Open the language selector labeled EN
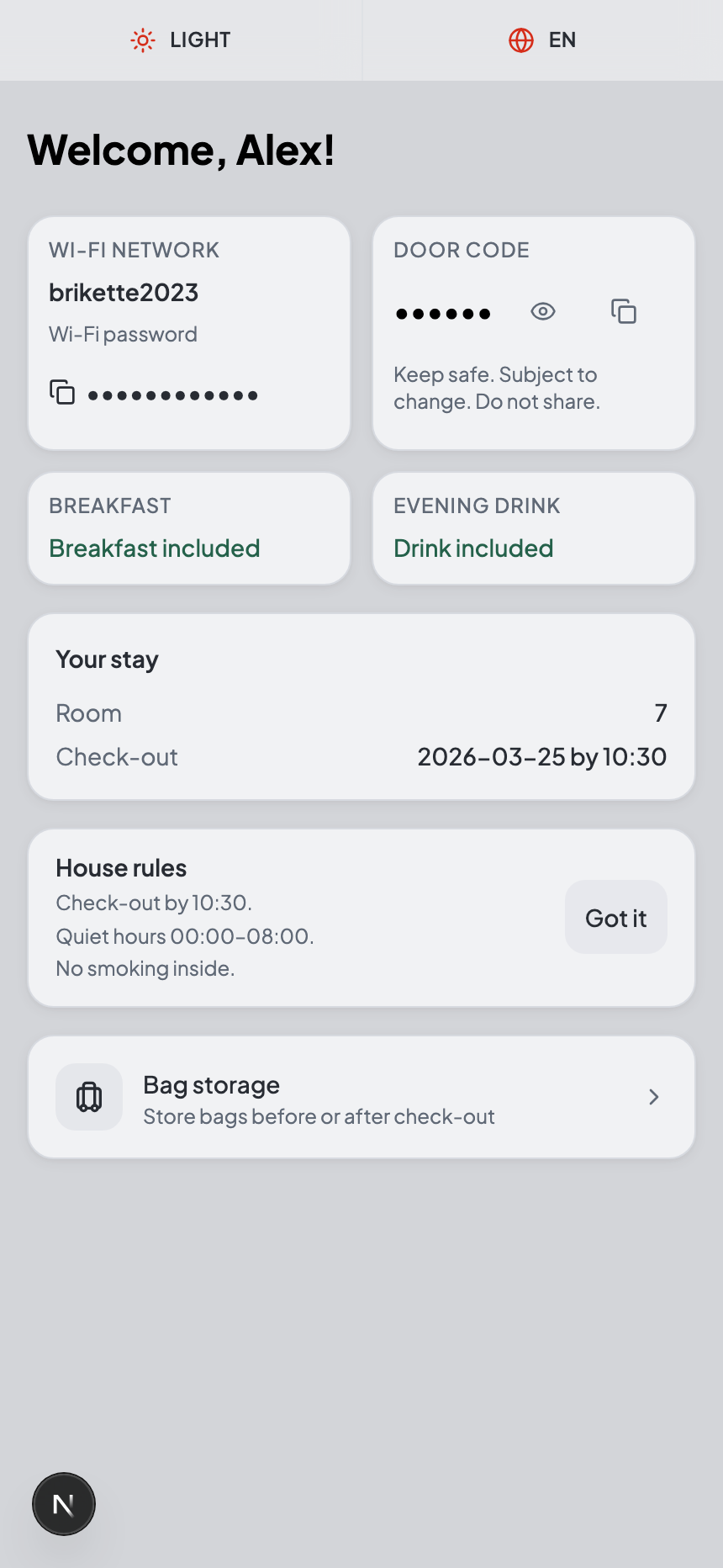The image size is (723, 1568). 542,40
